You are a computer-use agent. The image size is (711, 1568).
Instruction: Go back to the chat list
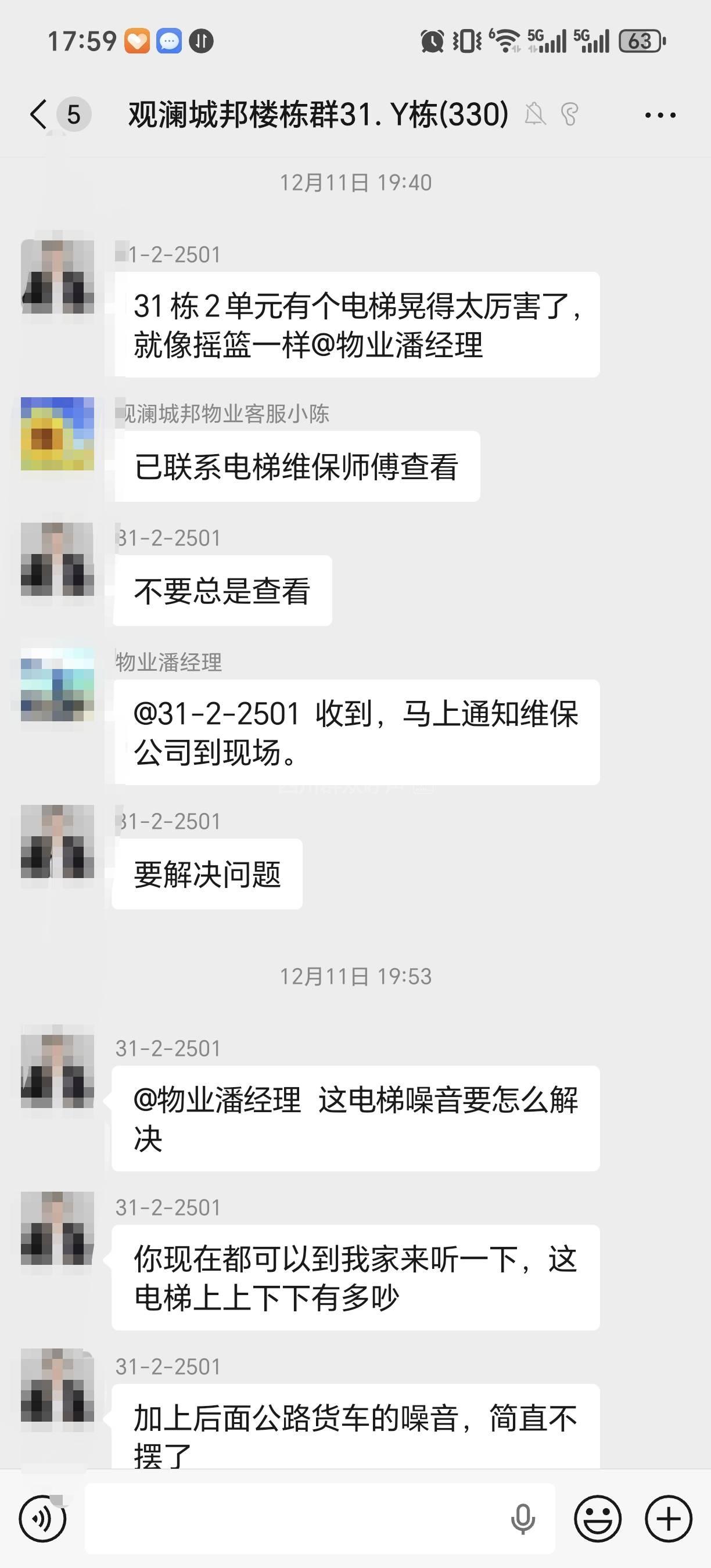click(39, 114)
